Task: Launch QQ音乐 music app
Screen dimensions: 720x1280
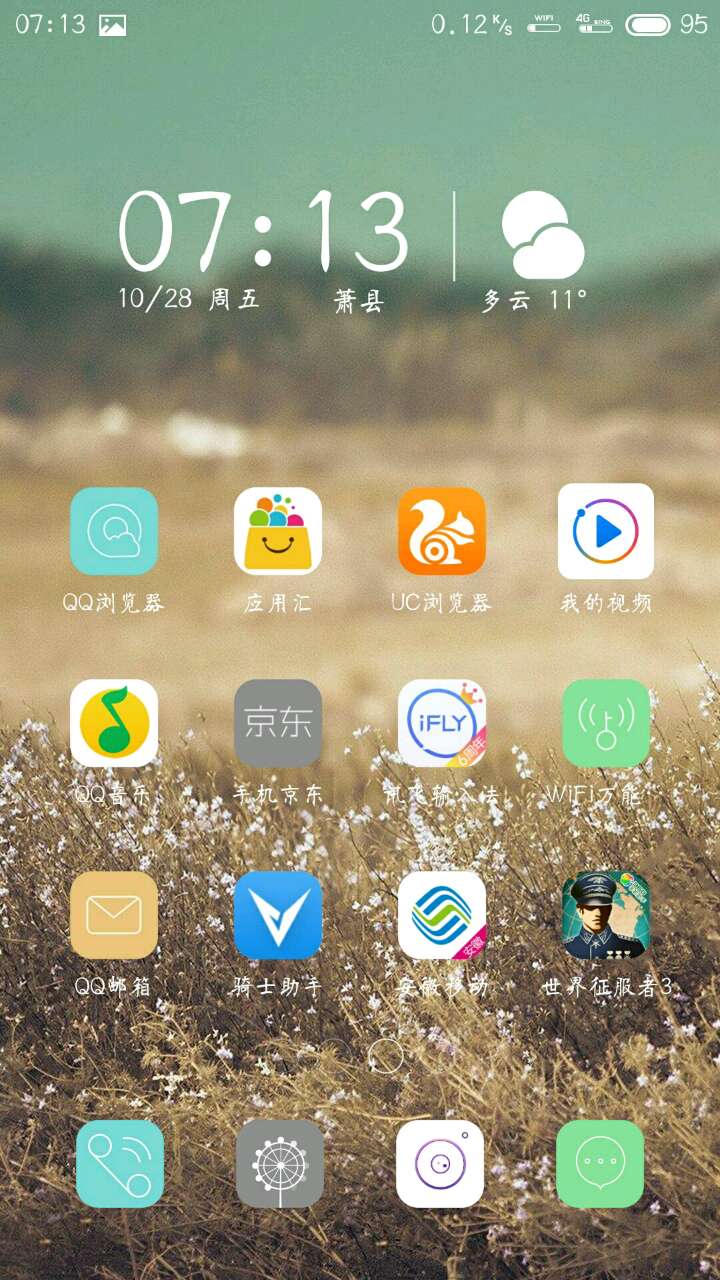Action: pos(114,723)
